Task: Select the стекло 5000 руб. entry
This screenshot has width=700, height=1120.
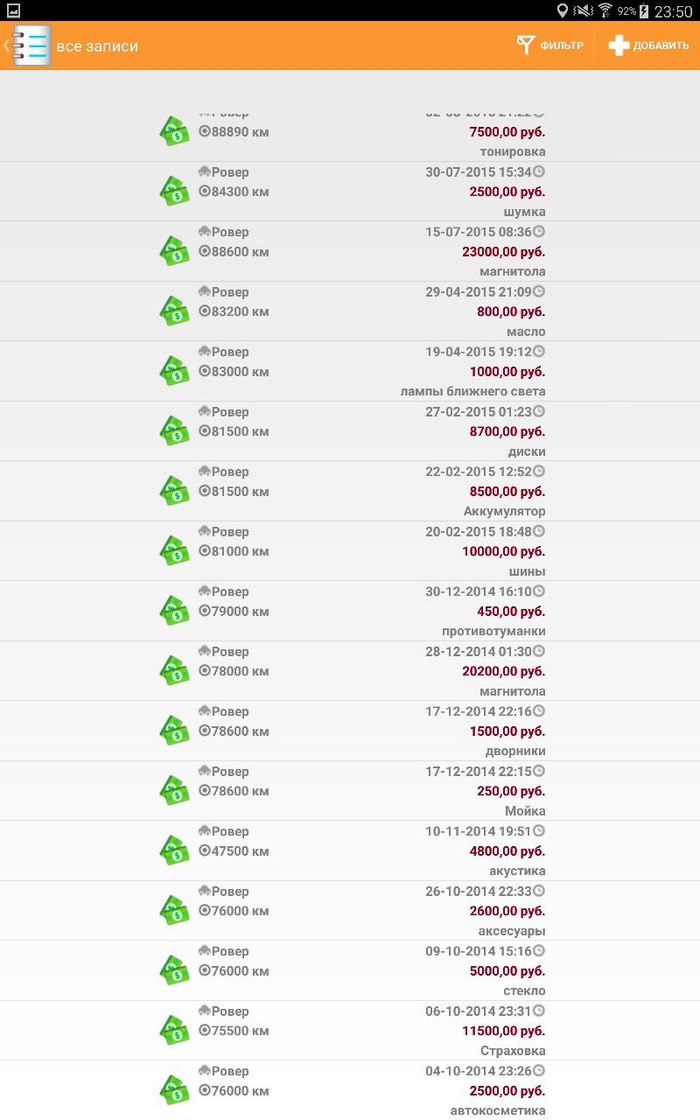Action: (x=350, y=972)
